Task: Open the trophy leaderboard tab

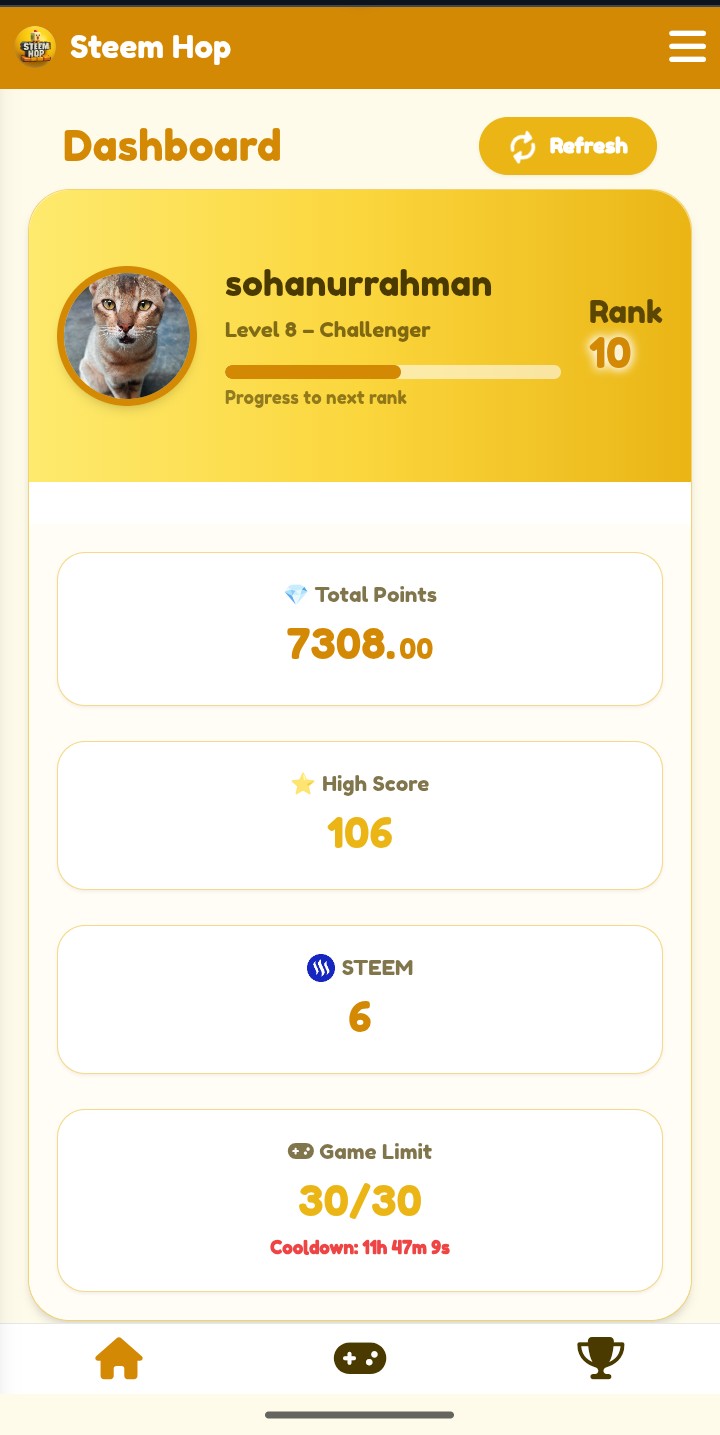Action: coord(601,1358)
